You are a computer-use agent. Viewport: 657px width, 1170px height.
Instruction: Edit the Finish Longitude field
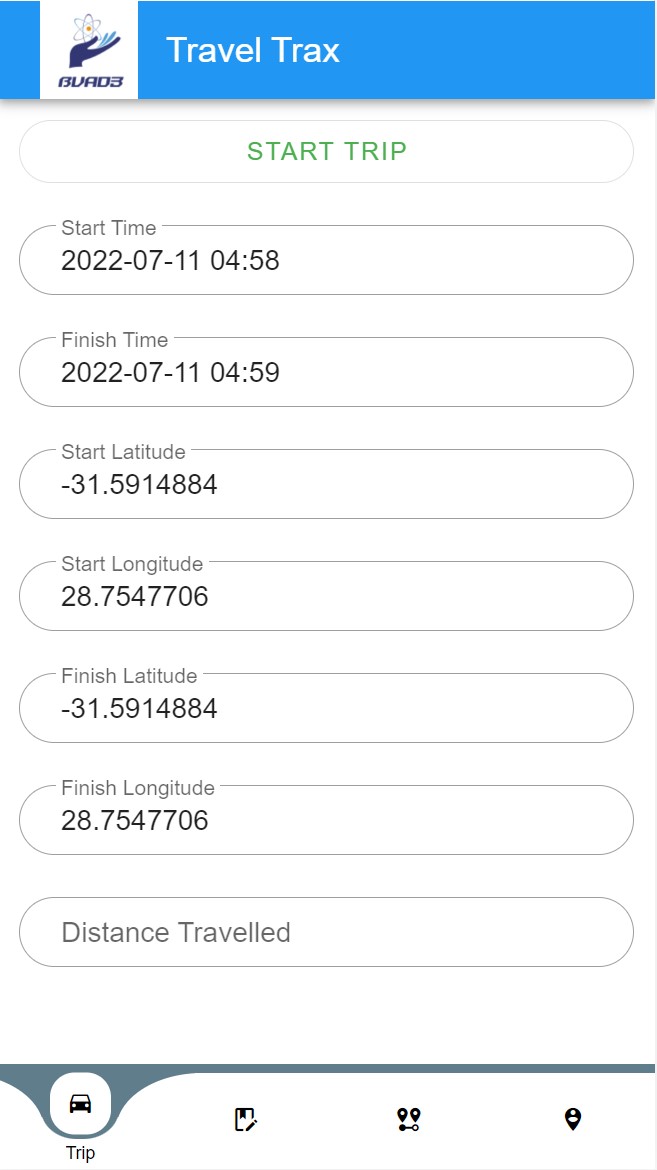click(327, 821)
